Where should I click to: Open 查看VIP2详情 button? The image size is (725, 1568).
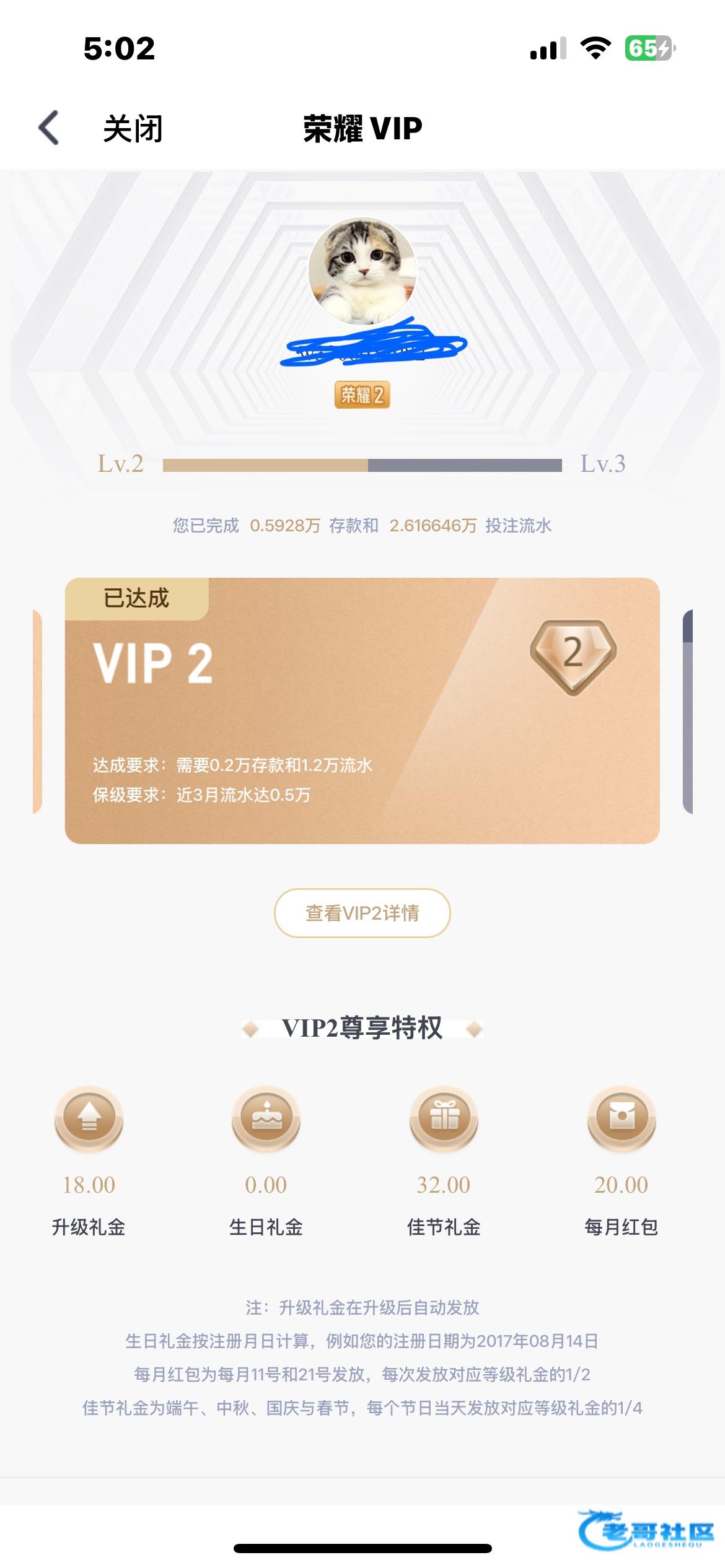[362, 913]
